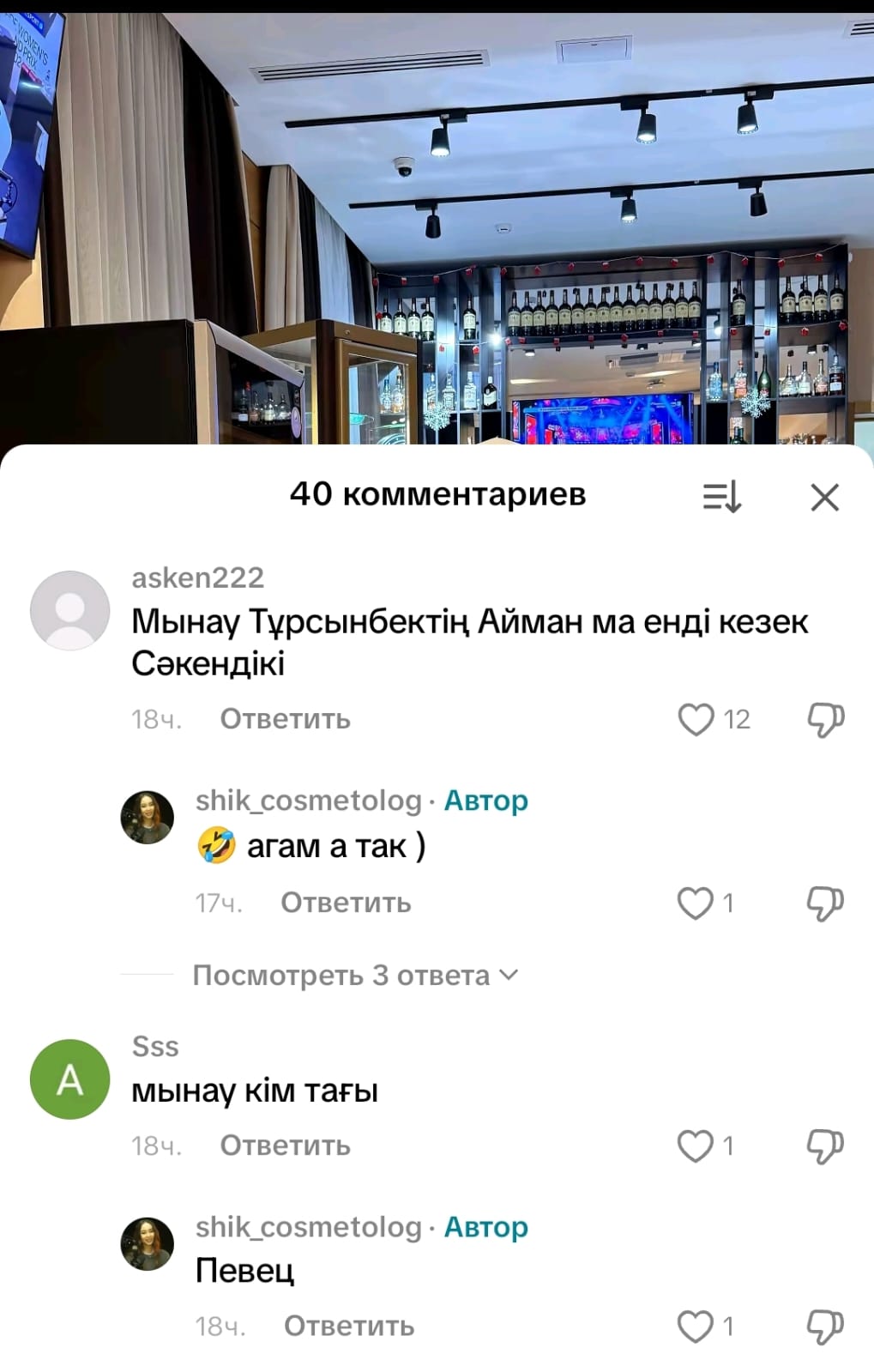874x1372 pixels.
Task: Dislike Sss's comment
Action: 825,1145
